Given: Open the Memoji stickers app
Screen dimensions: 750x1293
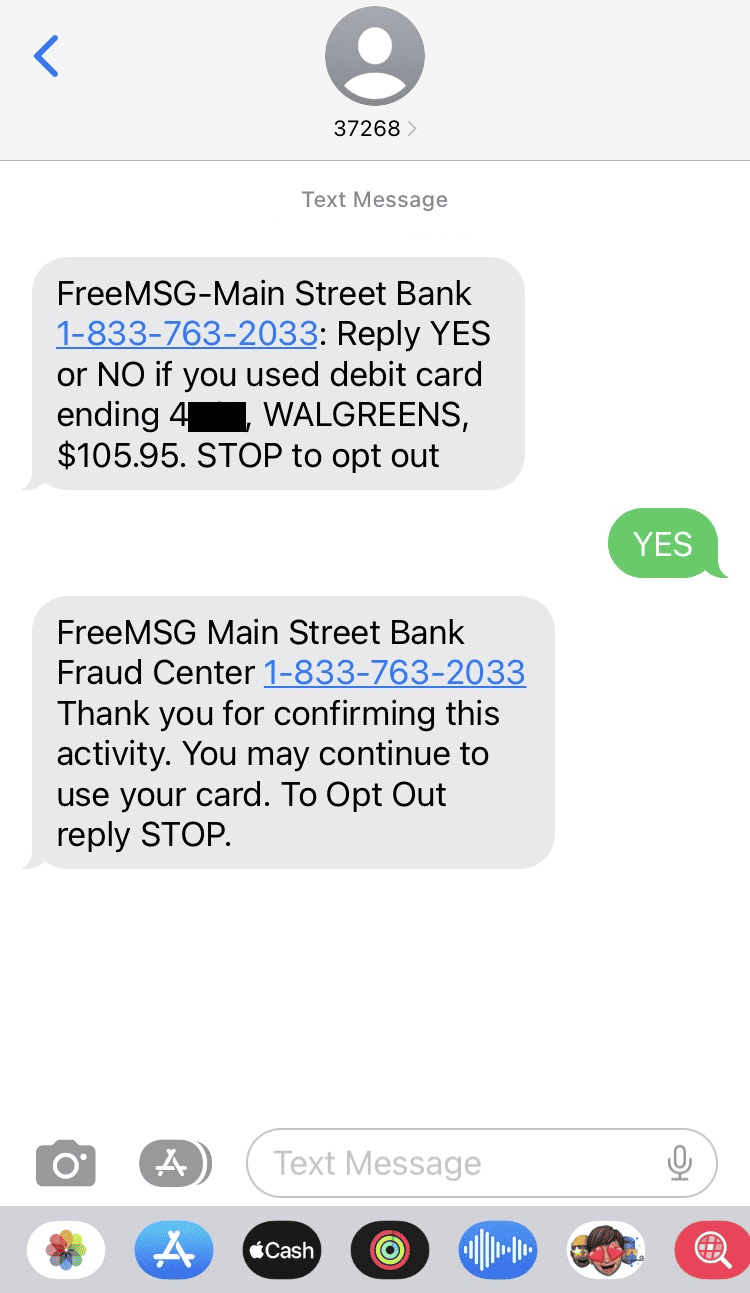Looking at the screenshot, I should (606, 1250).
